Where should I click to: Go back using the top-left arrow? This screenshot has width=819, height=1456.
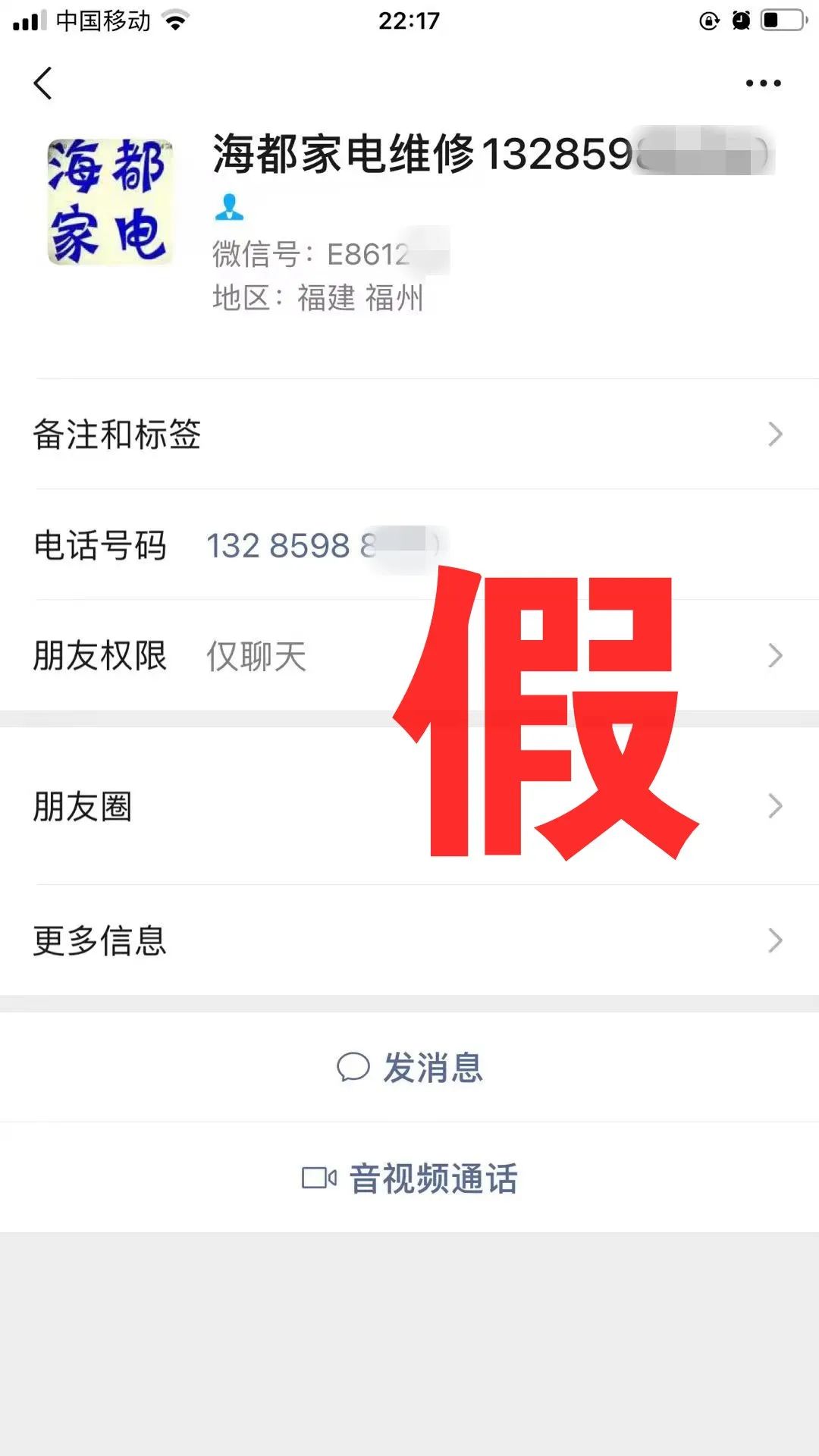pos(43,83)
